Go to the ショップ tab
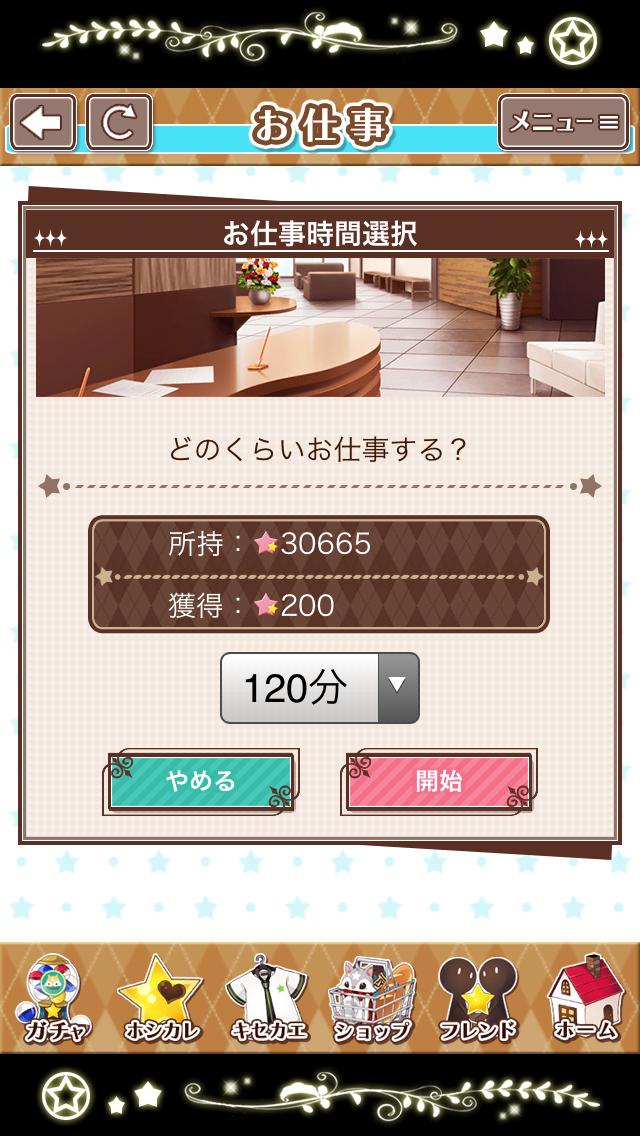640x1136 pixels. pos(372,999)
